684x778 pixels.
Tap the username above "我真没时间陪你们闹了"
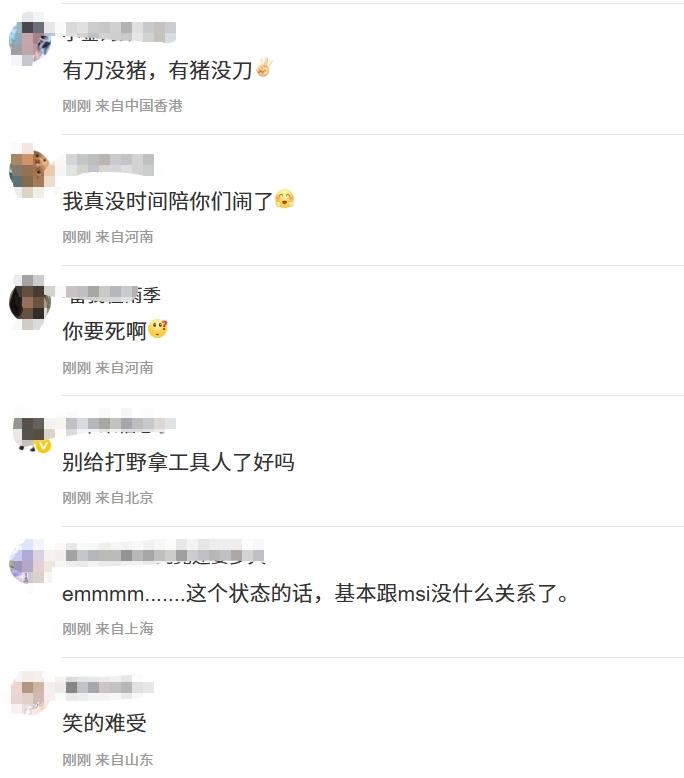[108, 164]
